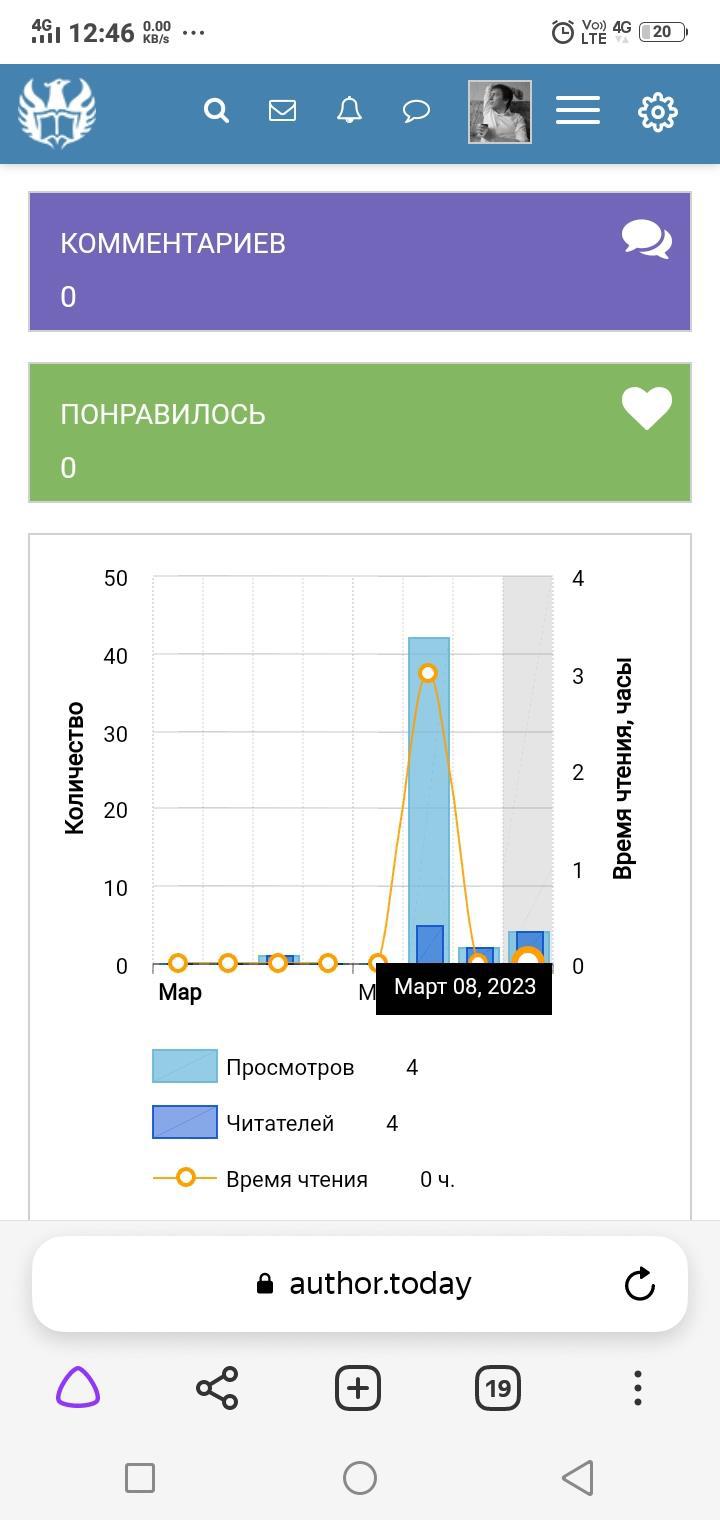Add a new browser tab
Screen dimensions: 720x1520
[358, 1388]
